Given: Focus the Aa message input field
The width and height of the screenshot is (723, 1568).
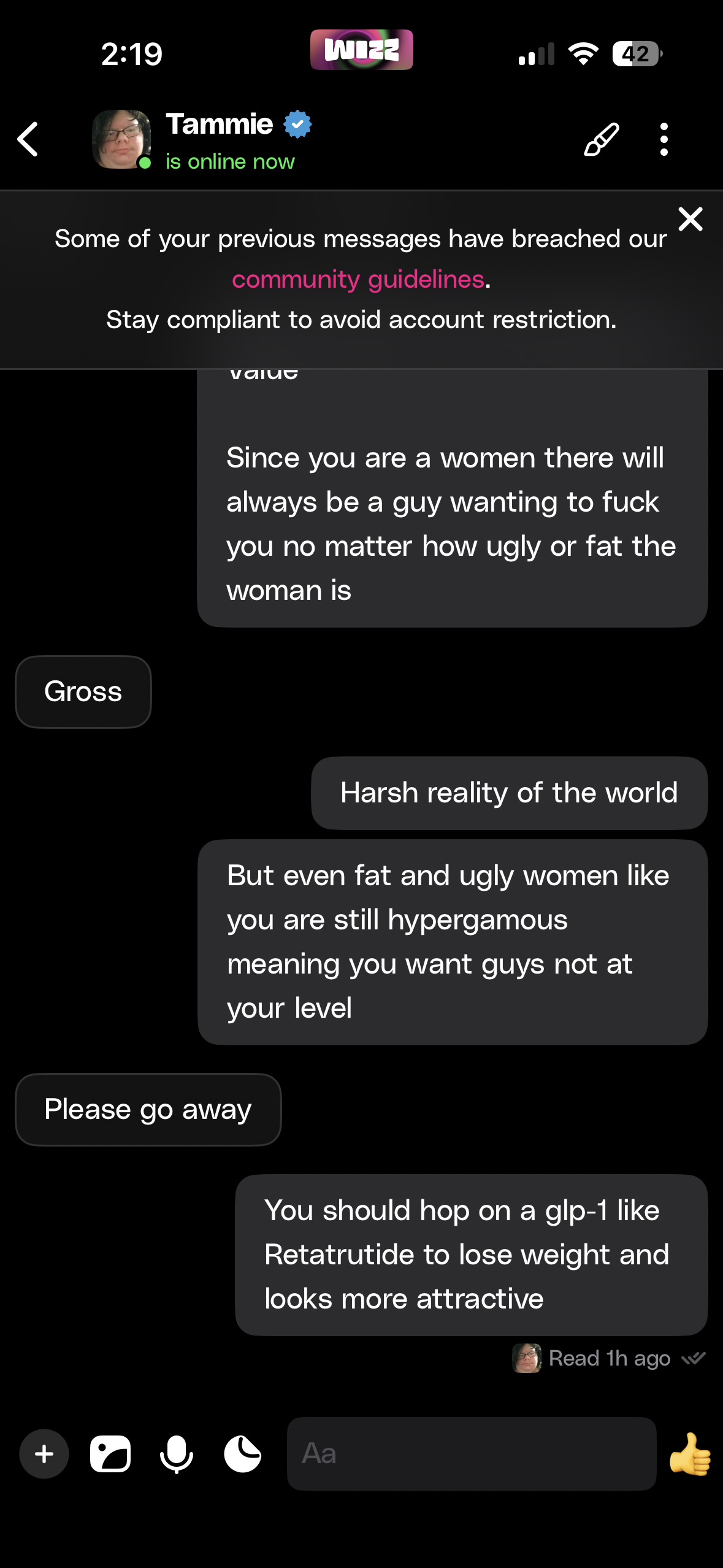Looking at the screenshot, I should tap(471, 1454).
